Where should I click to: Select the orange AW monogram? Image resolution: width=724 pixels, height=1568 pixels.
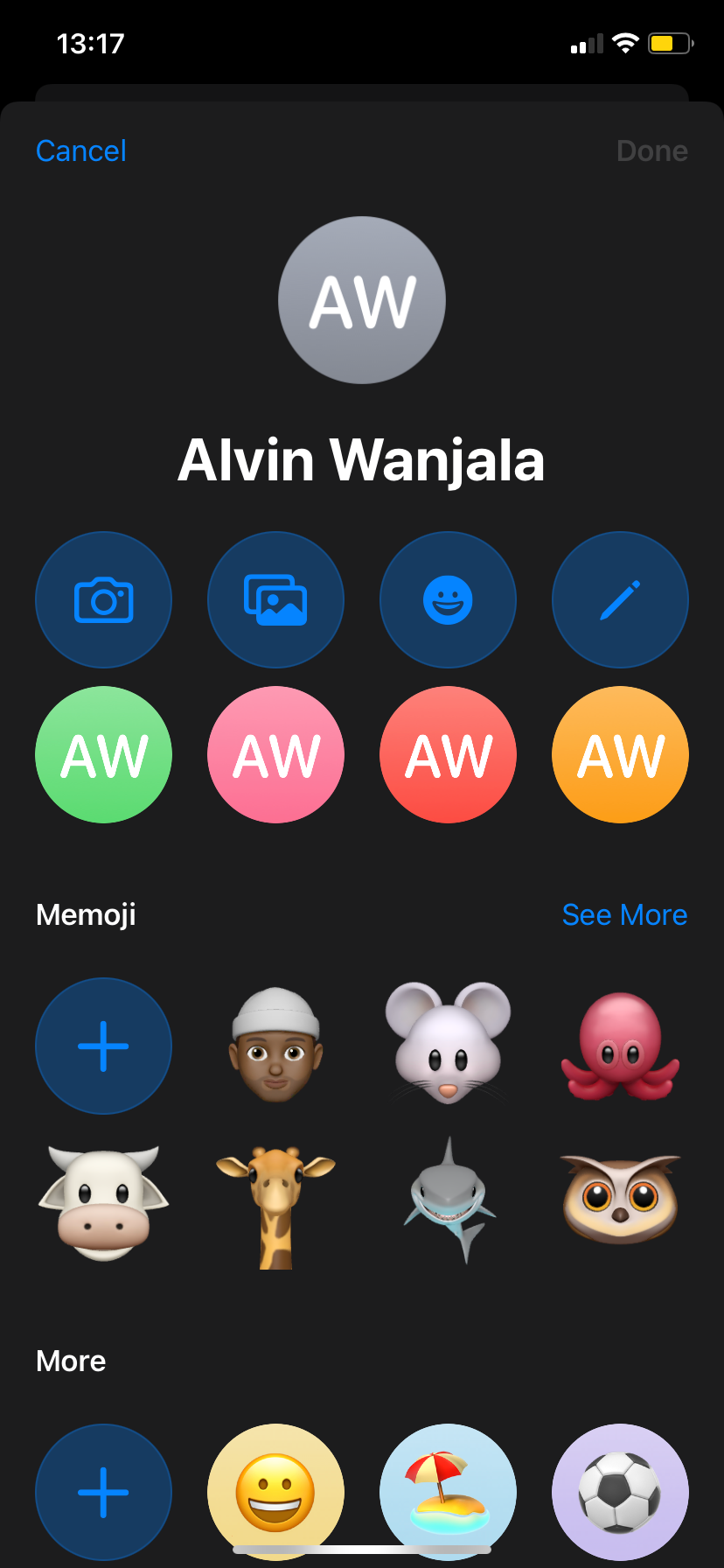pos(619,754)
